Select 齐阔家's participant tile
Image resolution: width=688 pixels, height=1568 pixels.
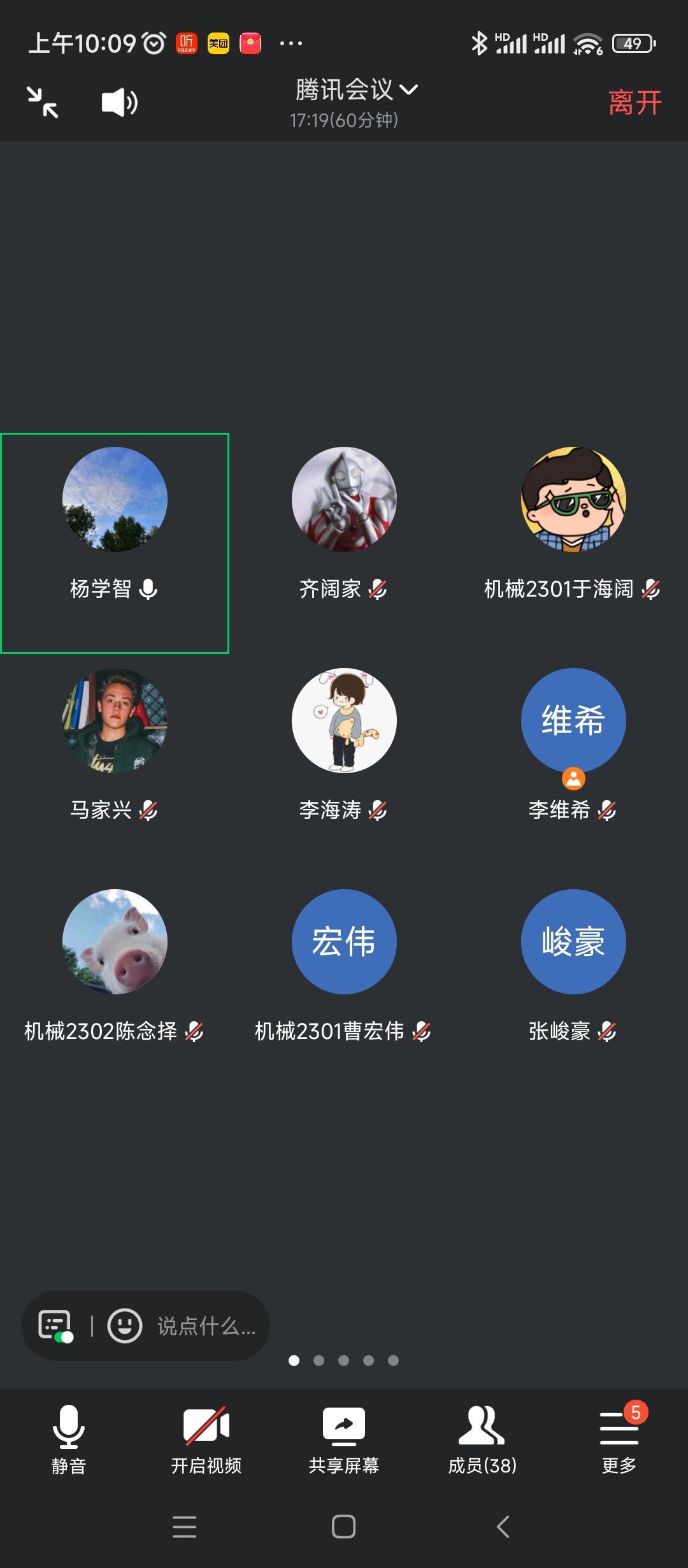coord(344,523)
